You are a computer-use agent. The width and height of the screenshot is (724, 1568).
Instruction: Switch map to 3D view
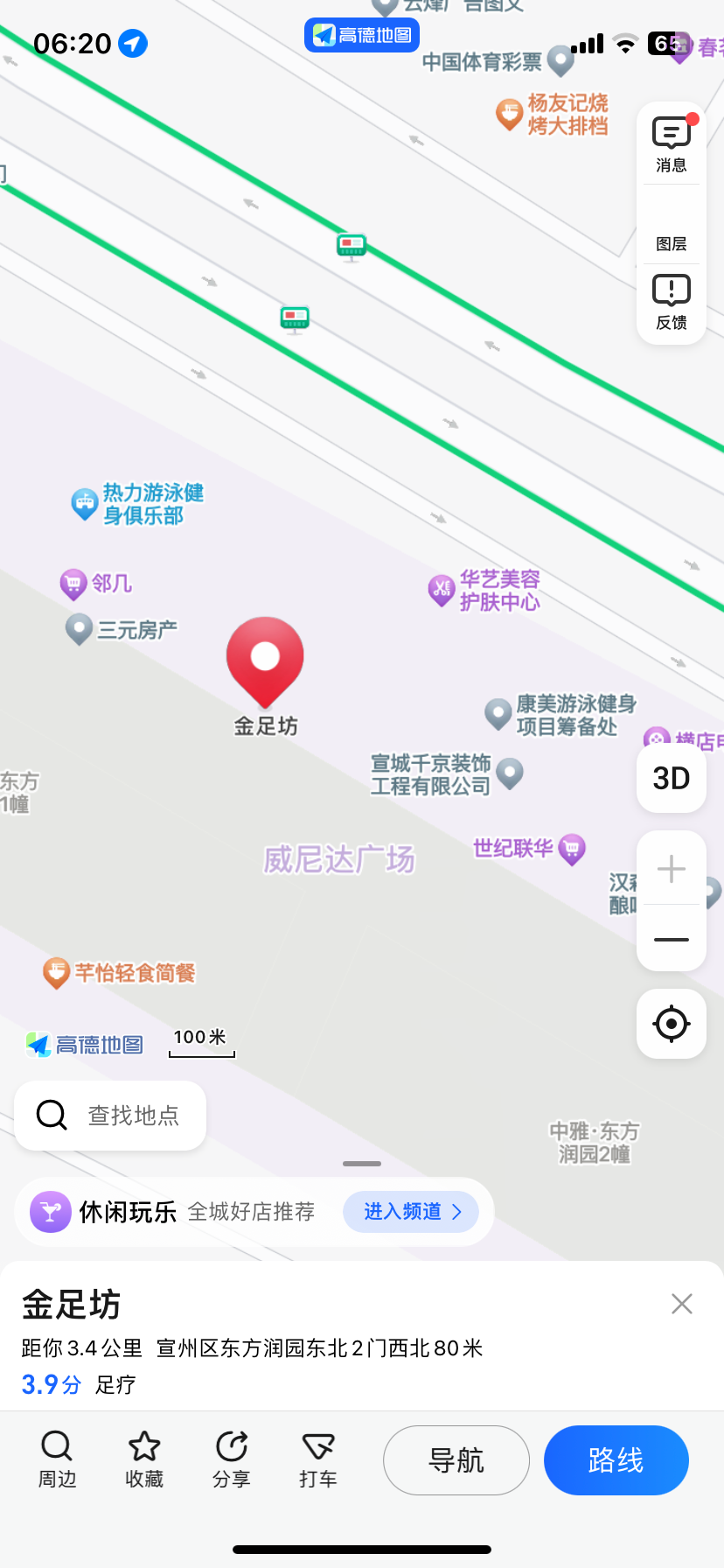tap(671, 778)
